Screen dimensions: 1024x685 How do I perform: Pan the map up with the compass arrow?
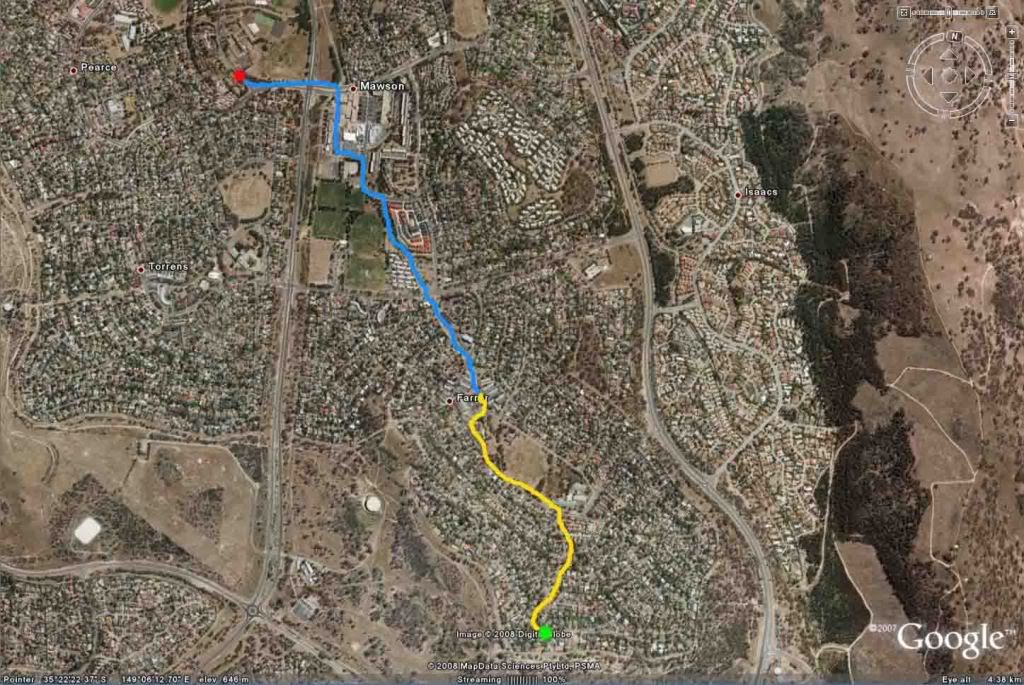point(949,55)
